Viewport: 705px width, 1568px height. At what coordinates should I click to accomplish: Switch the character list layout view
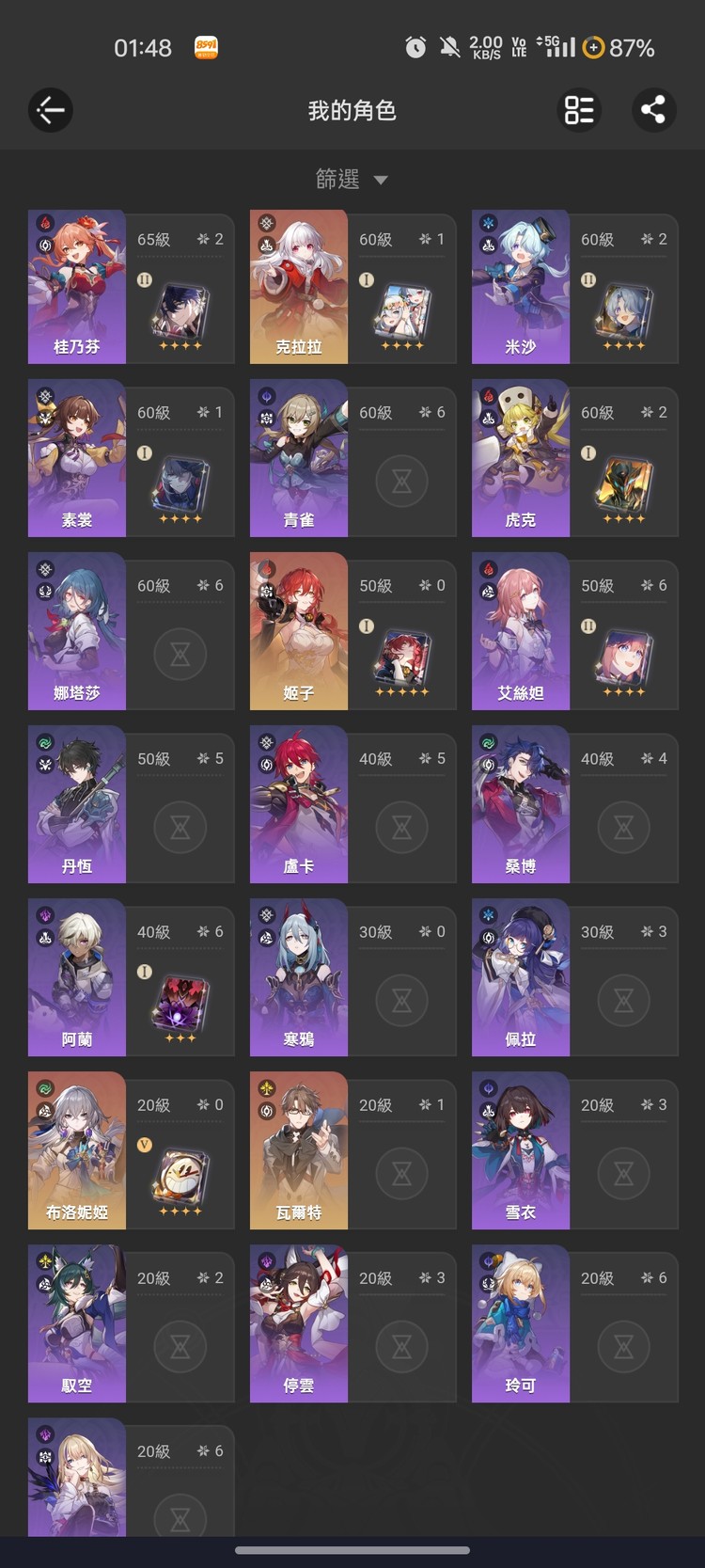(x=579, y=111)
